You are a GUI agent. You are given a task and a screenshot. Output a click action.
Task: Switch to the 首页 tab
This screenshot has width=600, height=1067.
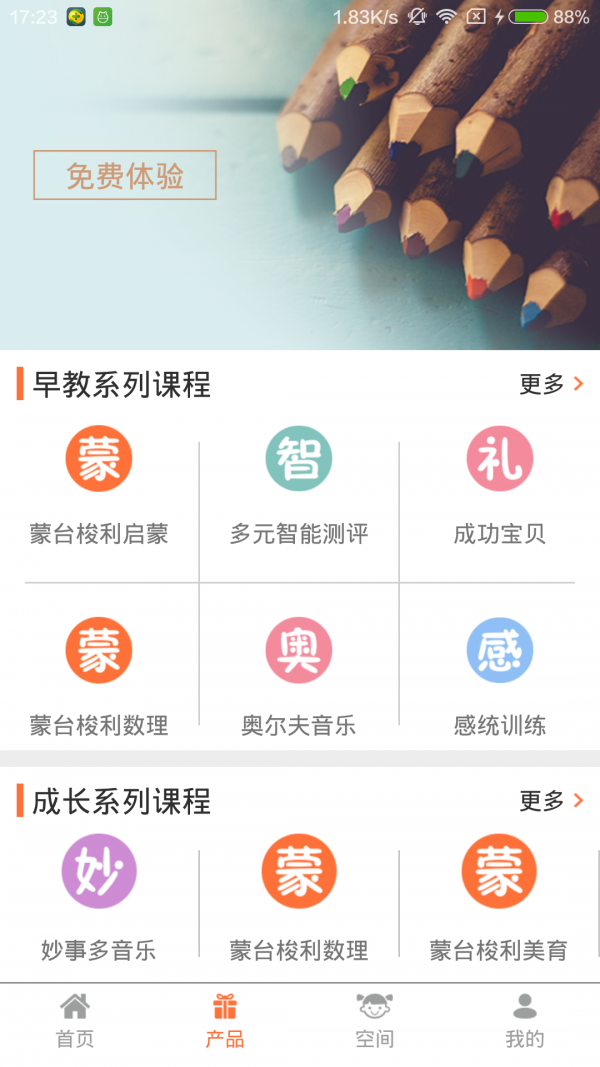(75, 1021)
